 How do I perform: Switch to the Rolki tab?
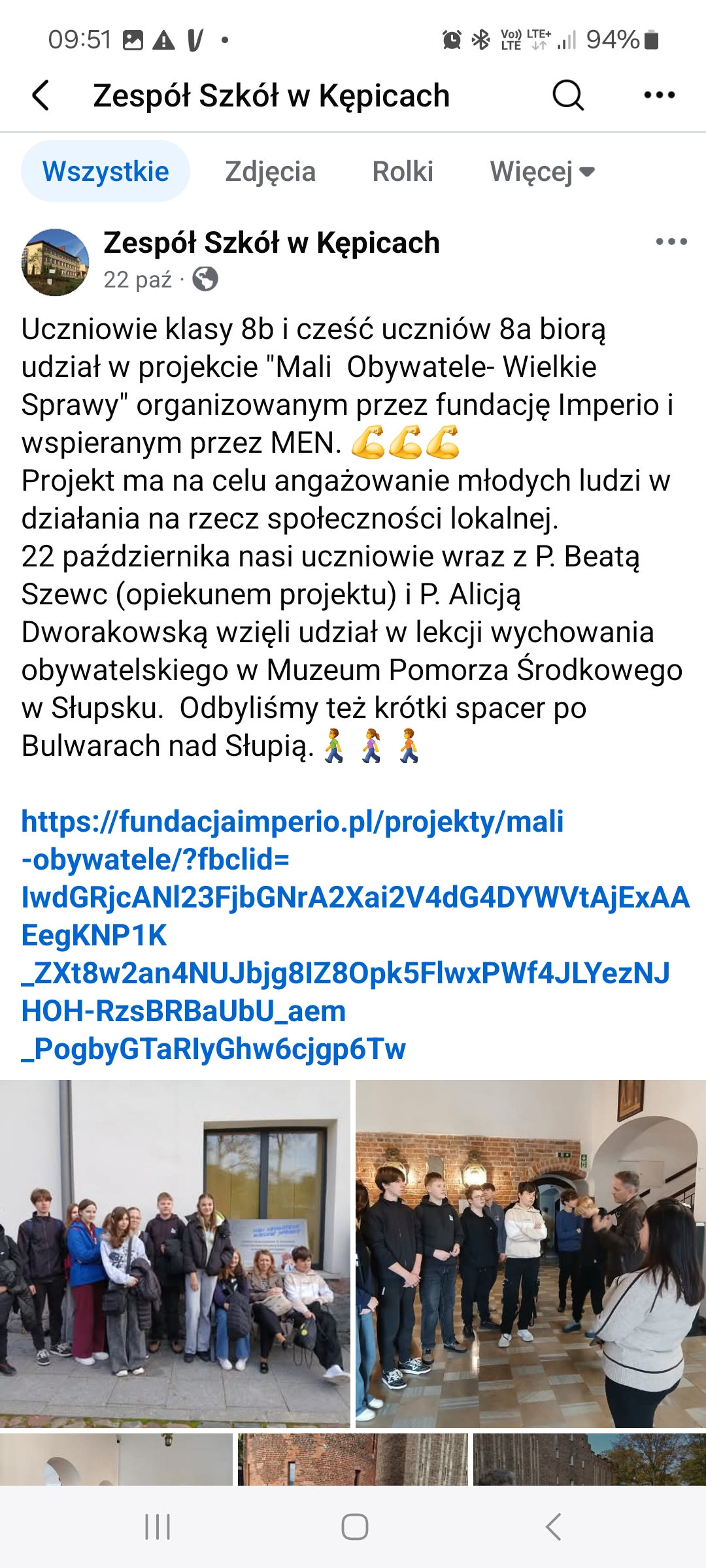(x=403, y=172)
